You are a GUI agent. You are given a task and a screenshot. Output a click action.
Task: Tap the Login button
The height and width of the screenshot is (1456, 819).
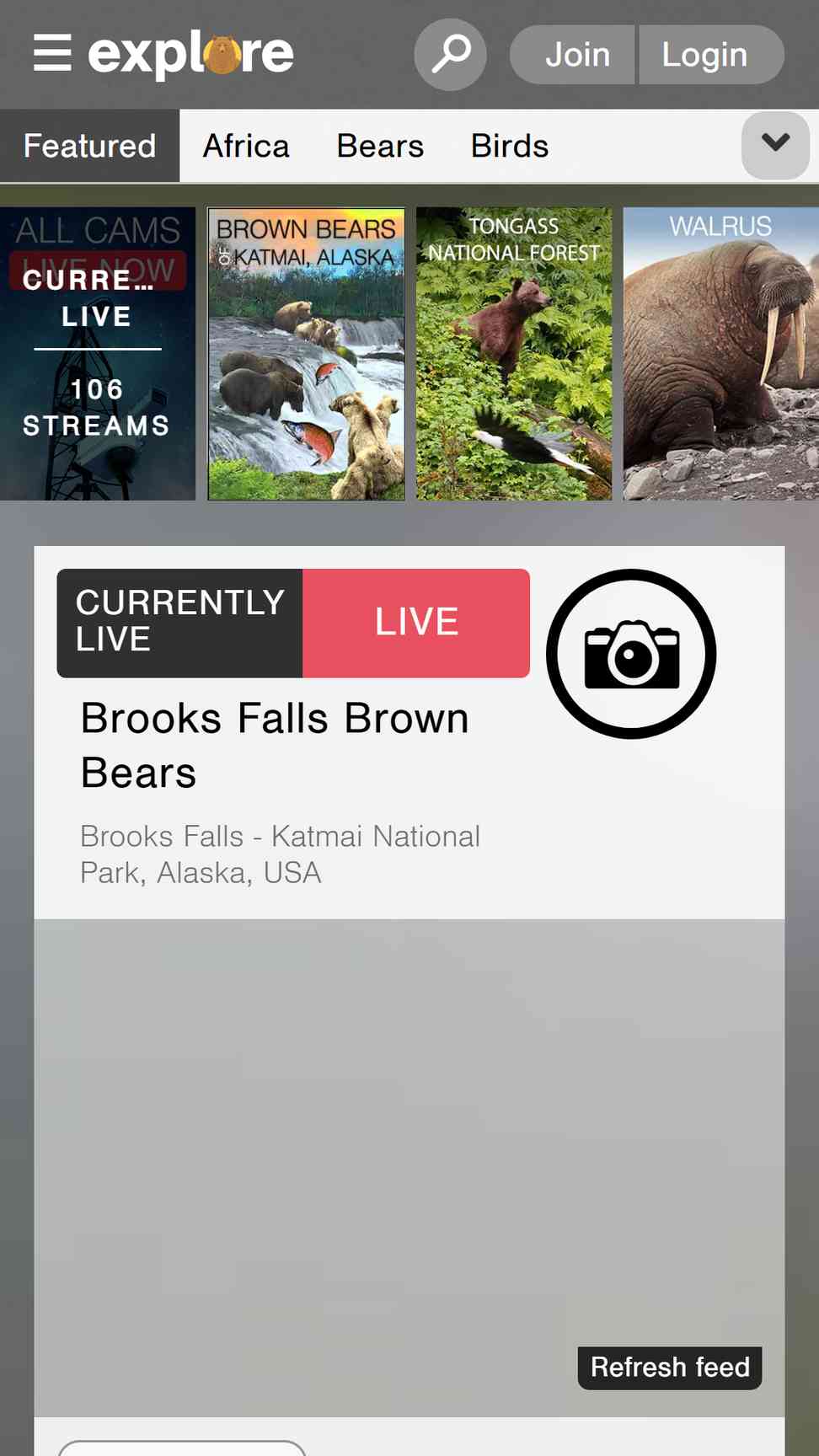coord(704,55)
